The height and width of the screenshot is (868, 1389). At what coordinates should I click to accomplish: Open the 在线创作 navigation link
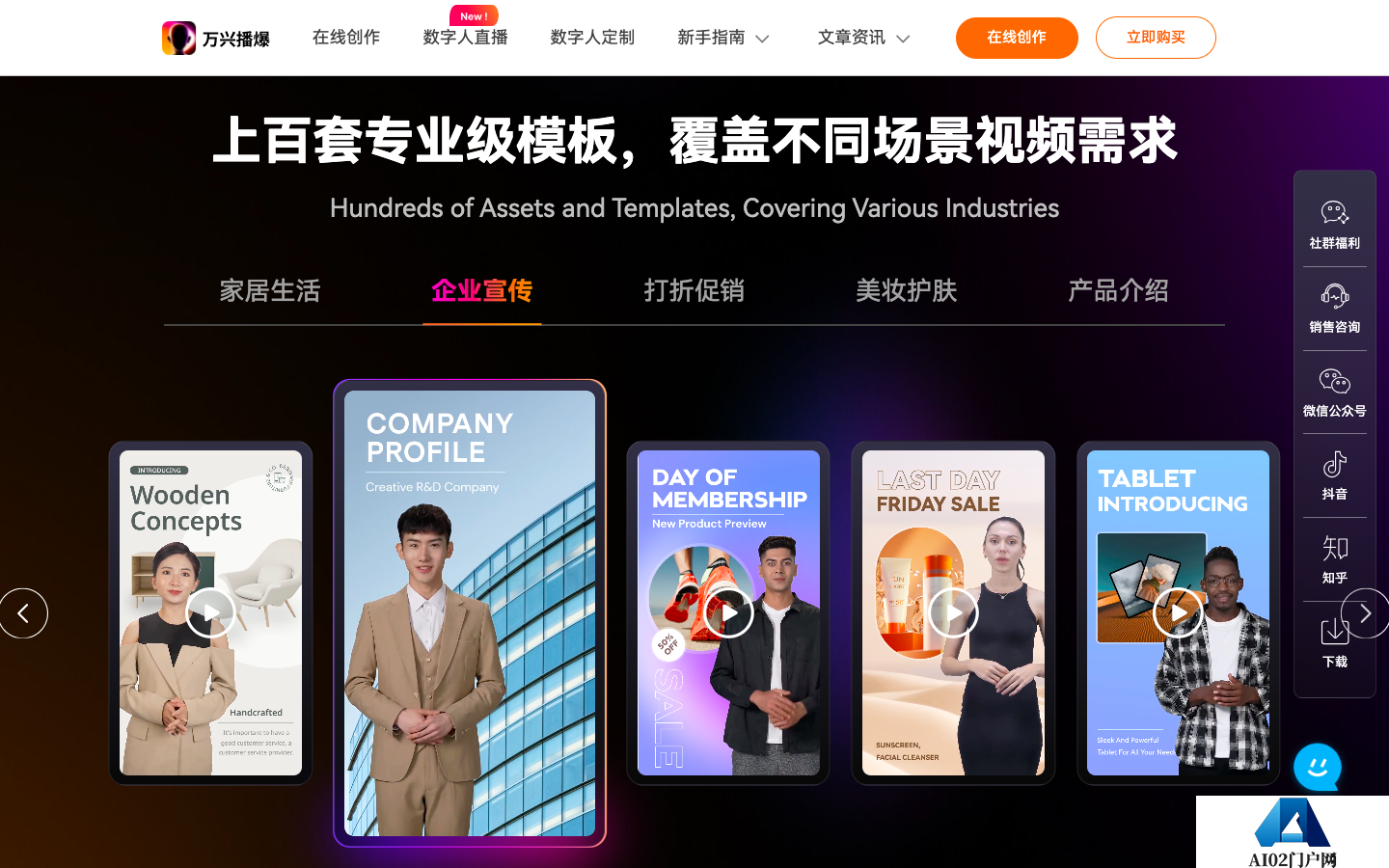(x=345, y=38)
